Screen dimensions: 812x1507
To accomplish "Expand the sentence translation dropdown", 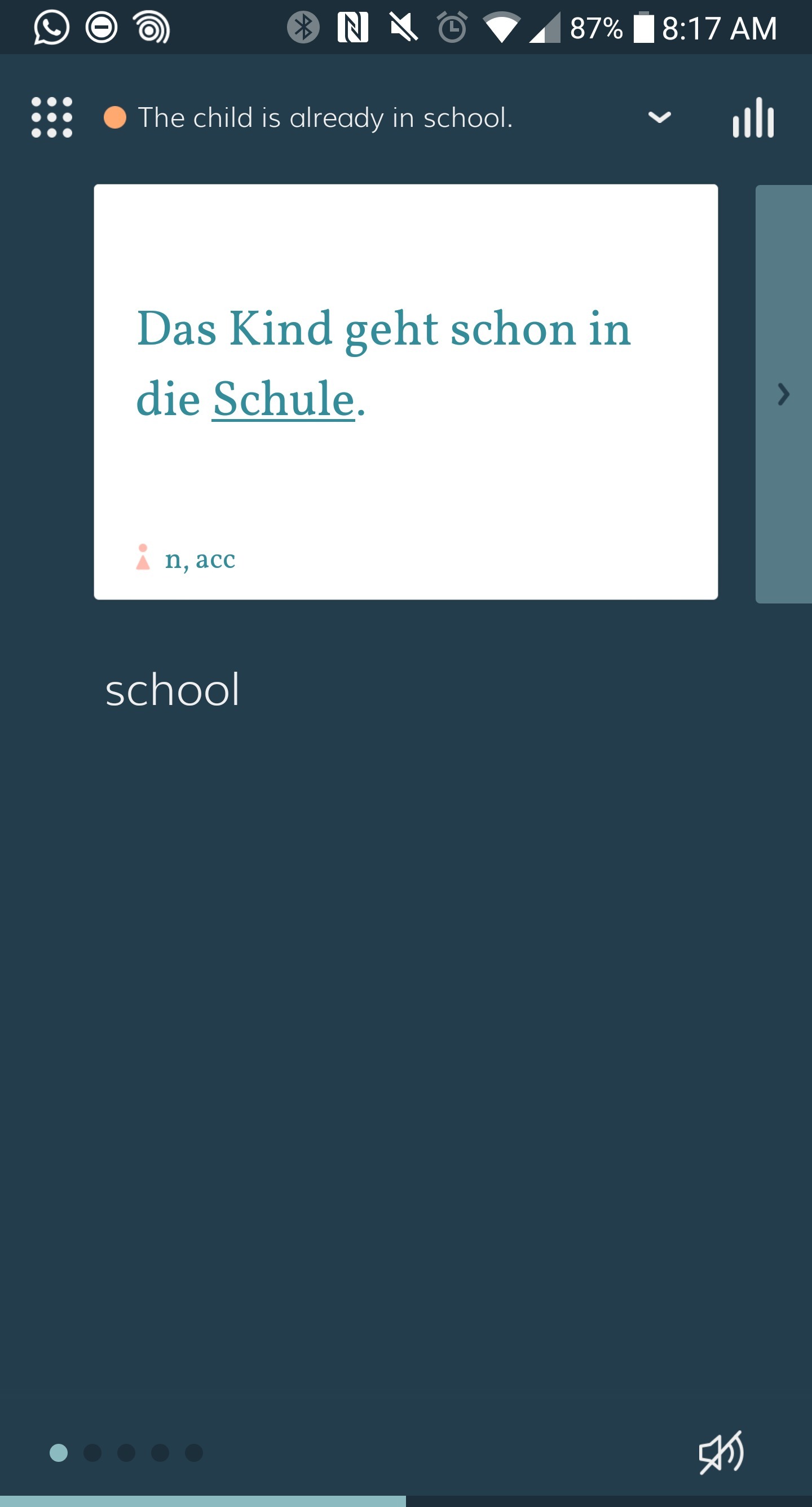I will (659, 117).
